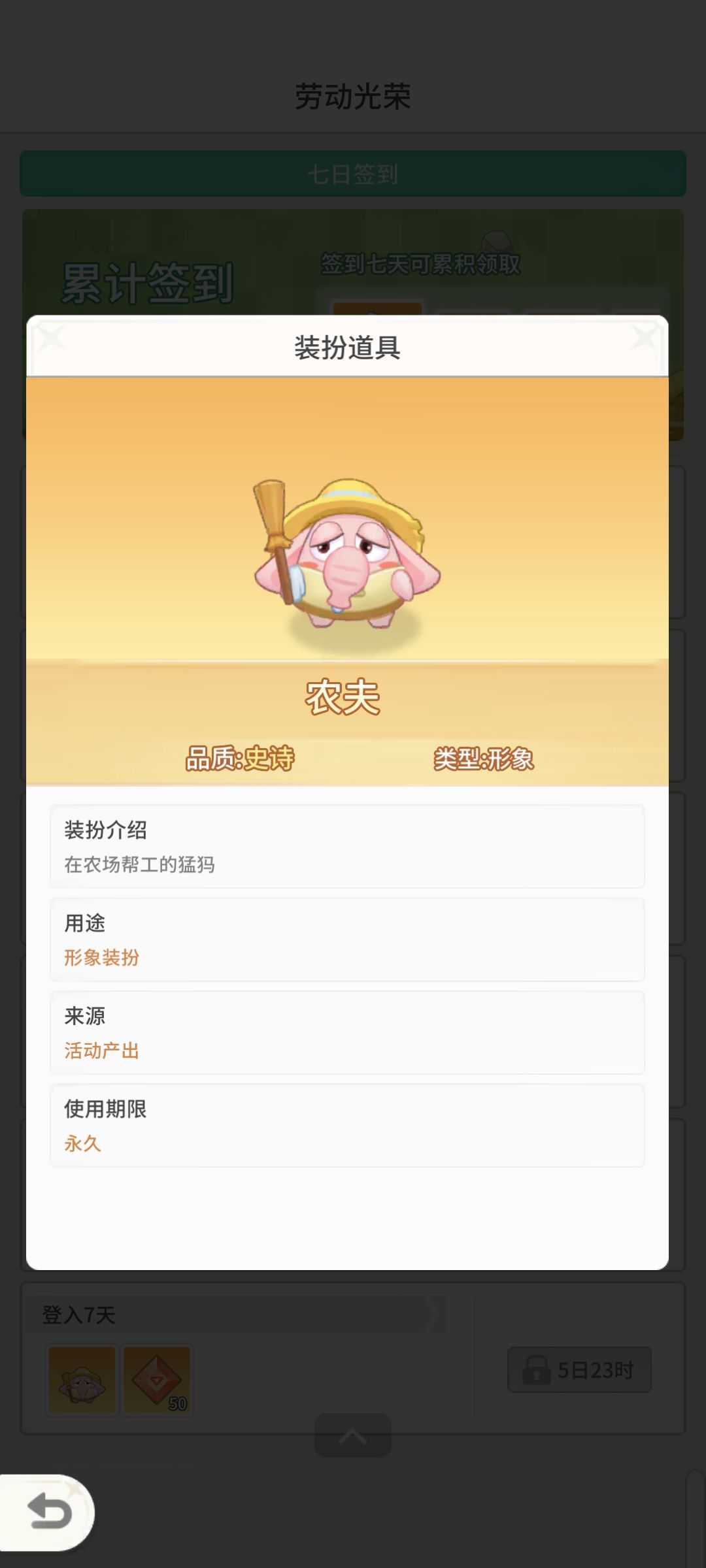
Task: Tap the farmer mammoth character portrait
Action: (346, 562)
